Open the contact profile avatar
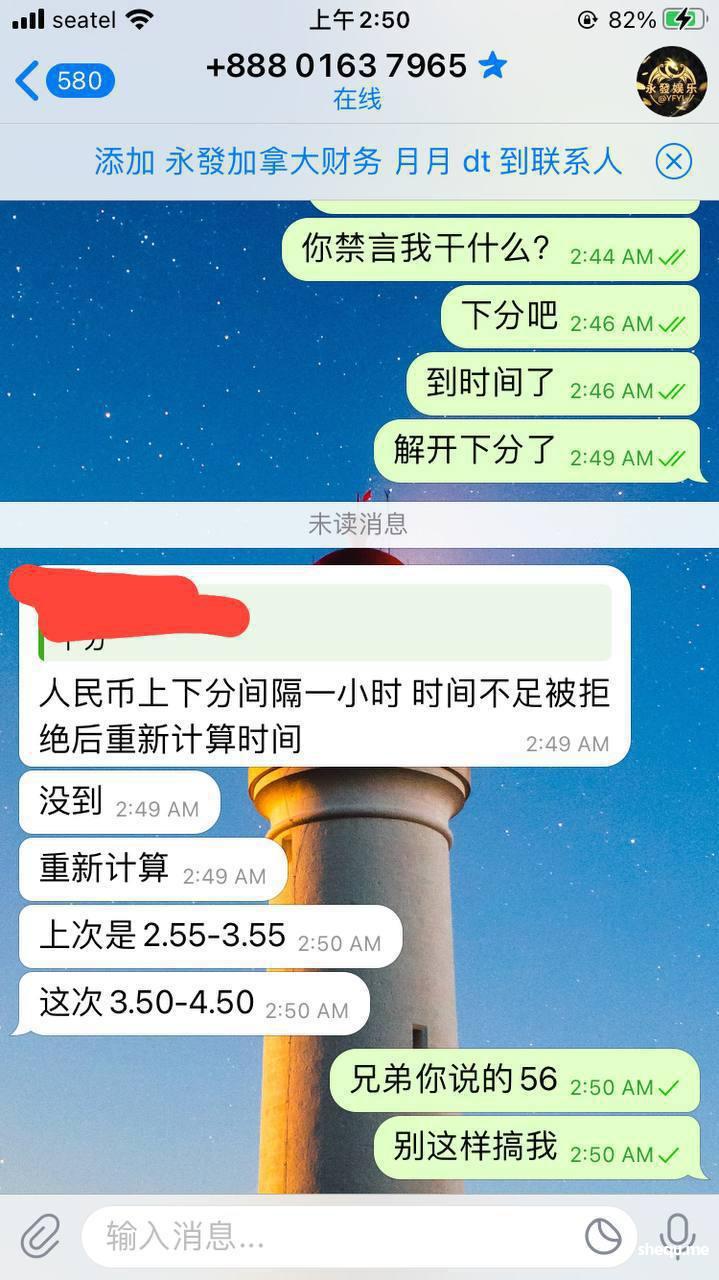719x1280 pixels. tap(672, 81)
